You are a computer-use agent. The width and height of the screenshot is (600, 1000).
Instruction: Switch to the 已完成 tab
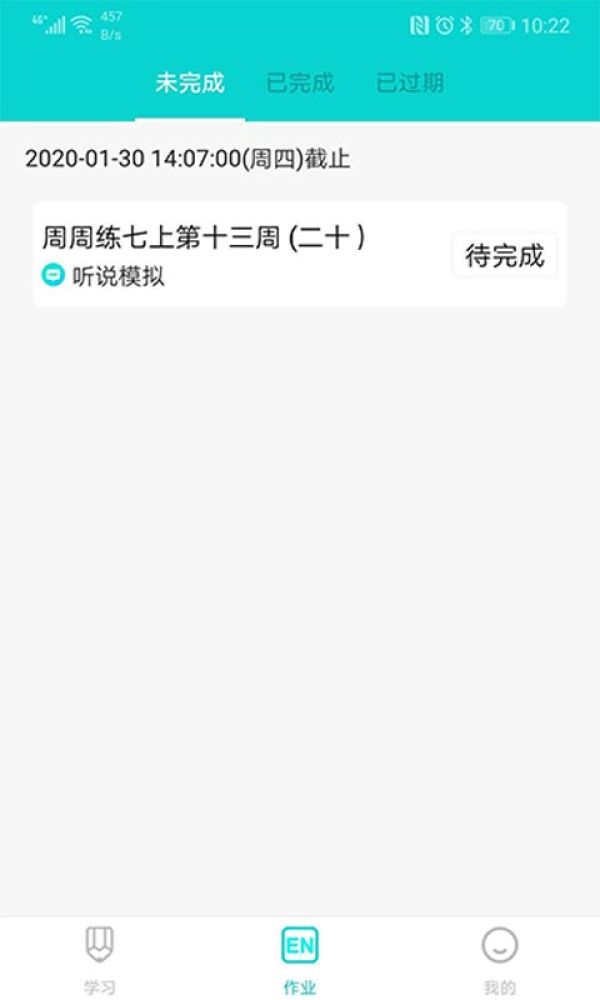pos(300,83)
